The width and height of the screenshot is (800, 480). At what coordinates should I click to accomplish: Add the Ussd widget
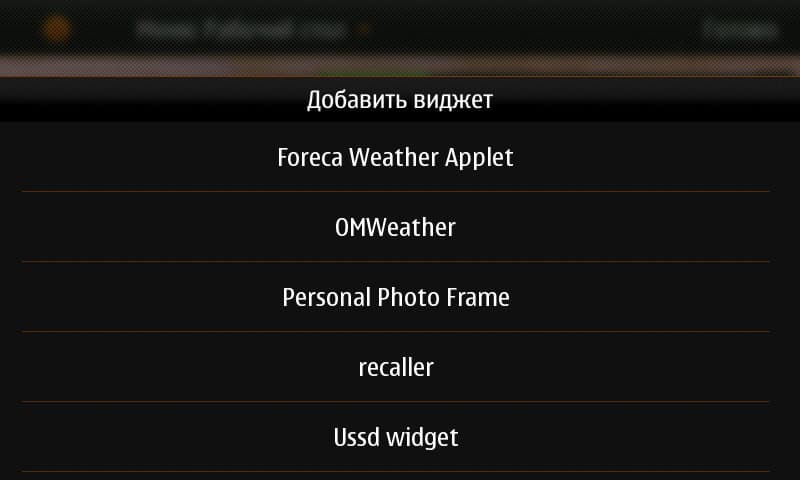coord(395,437)
